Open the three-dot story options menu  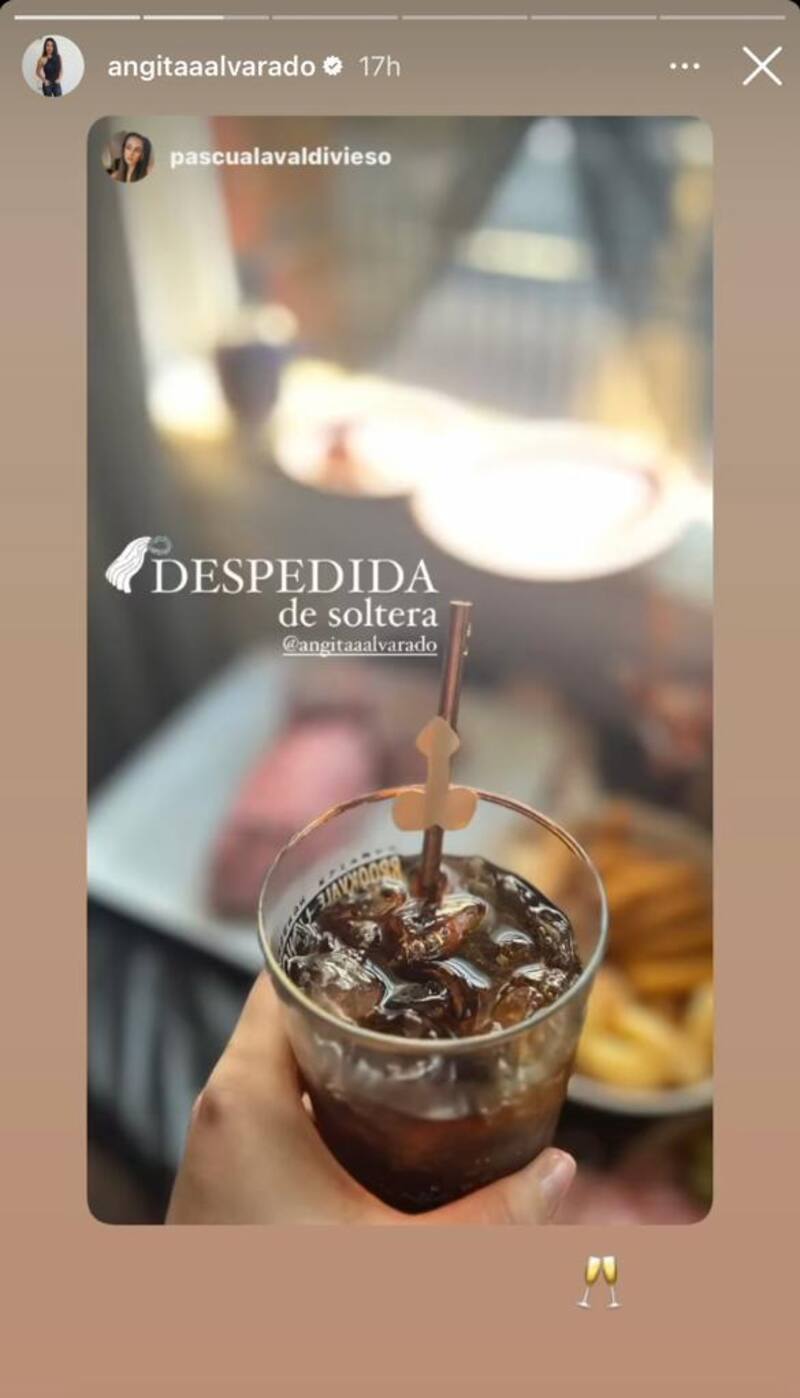click(684, 66)
